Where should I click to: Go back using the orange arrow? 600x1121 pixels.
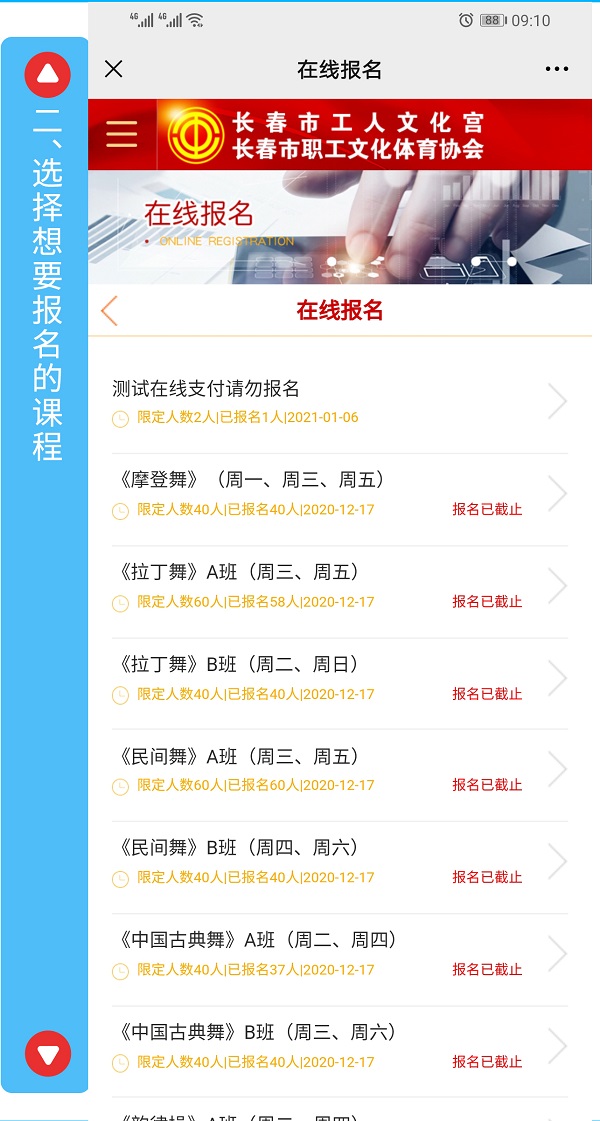(110, 311)
